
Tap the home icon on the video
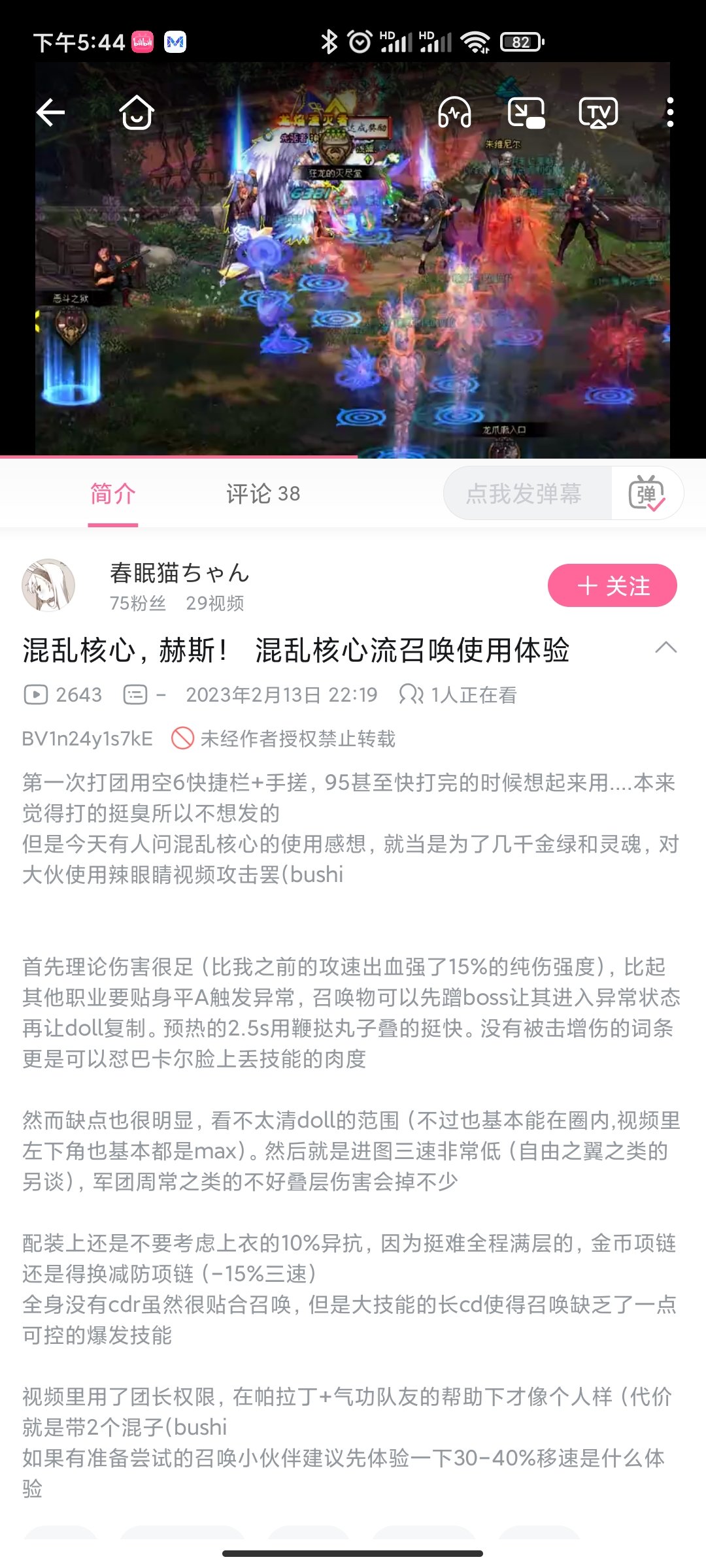coord(137,112)
